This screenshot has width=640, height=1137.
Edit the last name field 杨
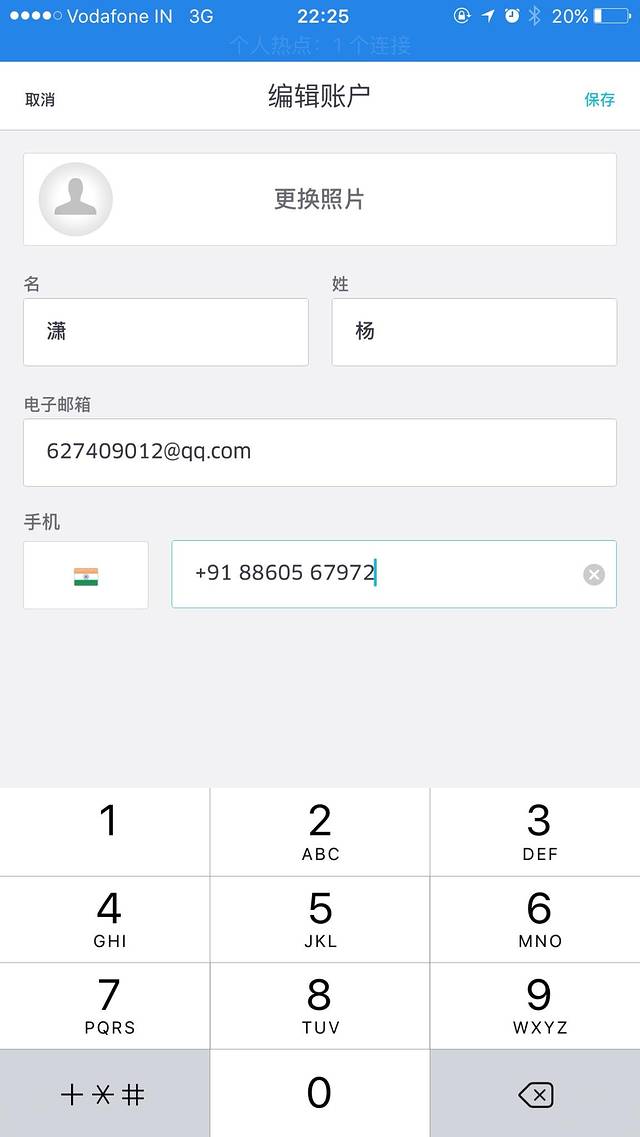[x=474, y=332]
